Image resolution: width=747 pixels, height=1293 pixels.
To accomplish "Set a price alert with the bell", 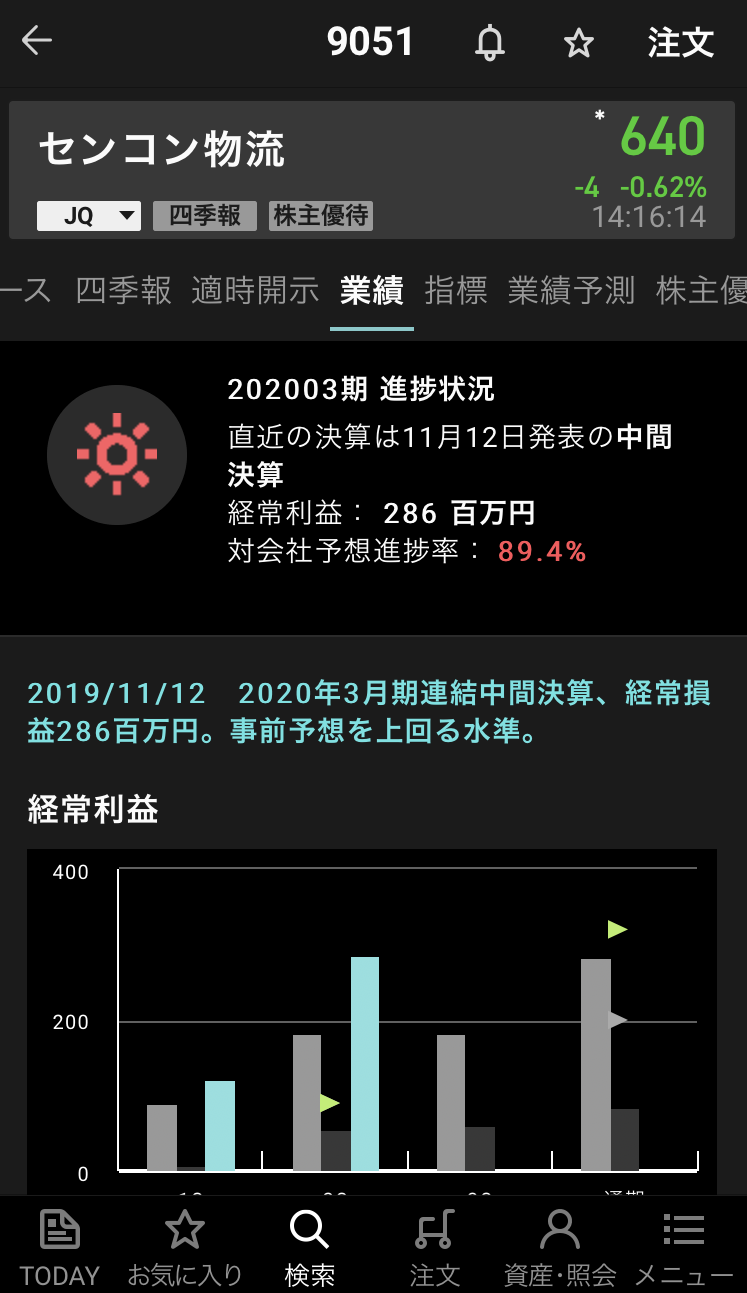I will tap(489, 43).
